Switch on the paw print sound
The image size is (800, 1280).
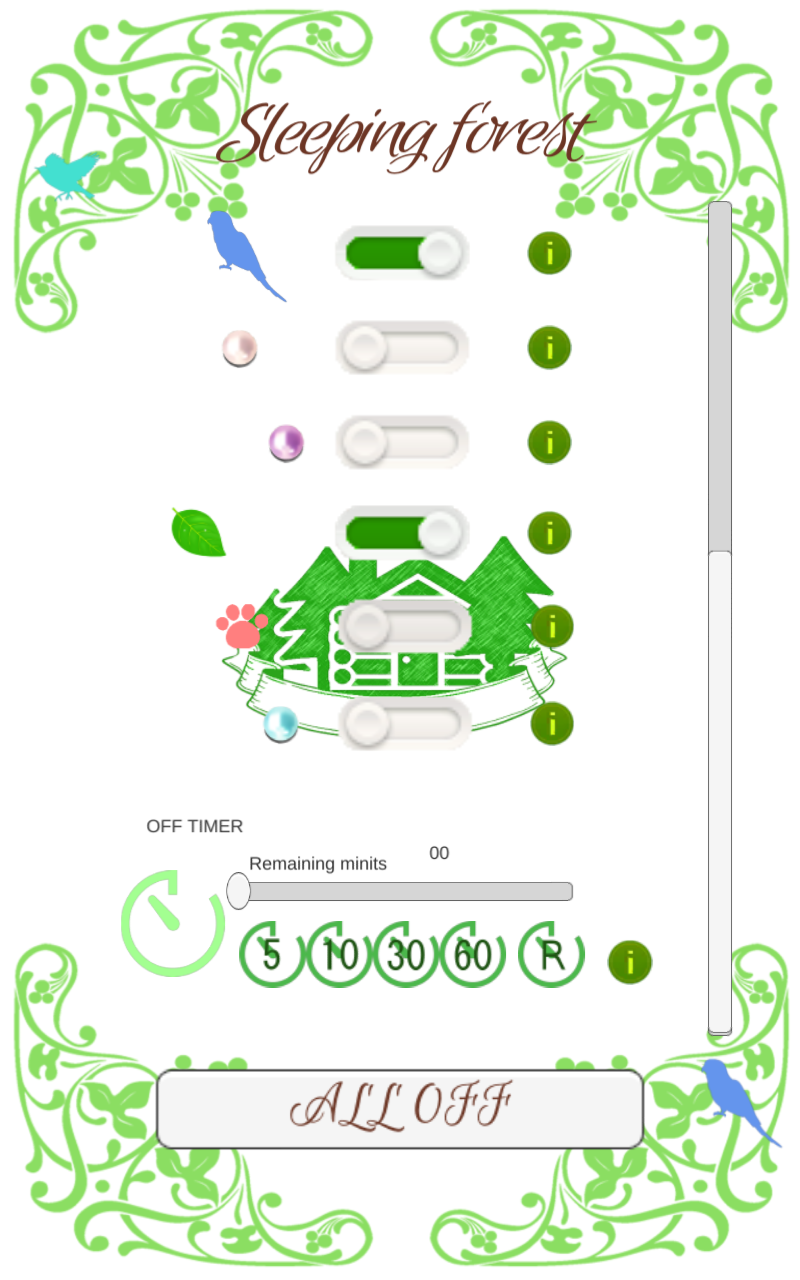[404, 627]
